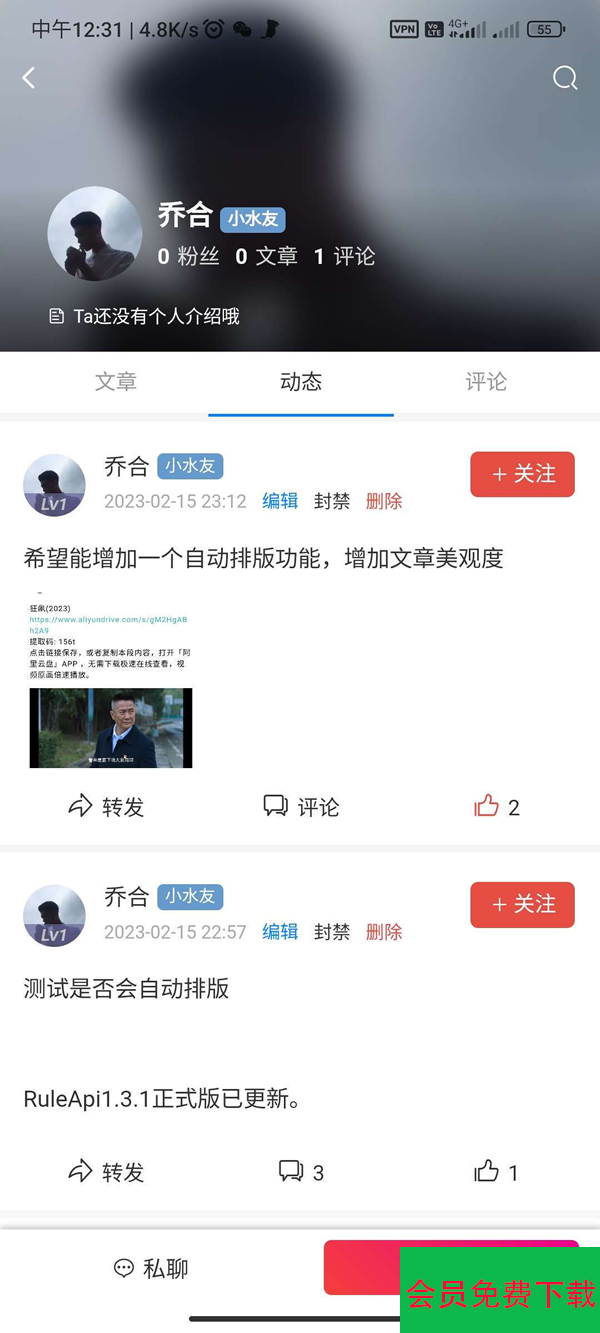Tap 编辑 on the 23:12 post

point(280,501)
